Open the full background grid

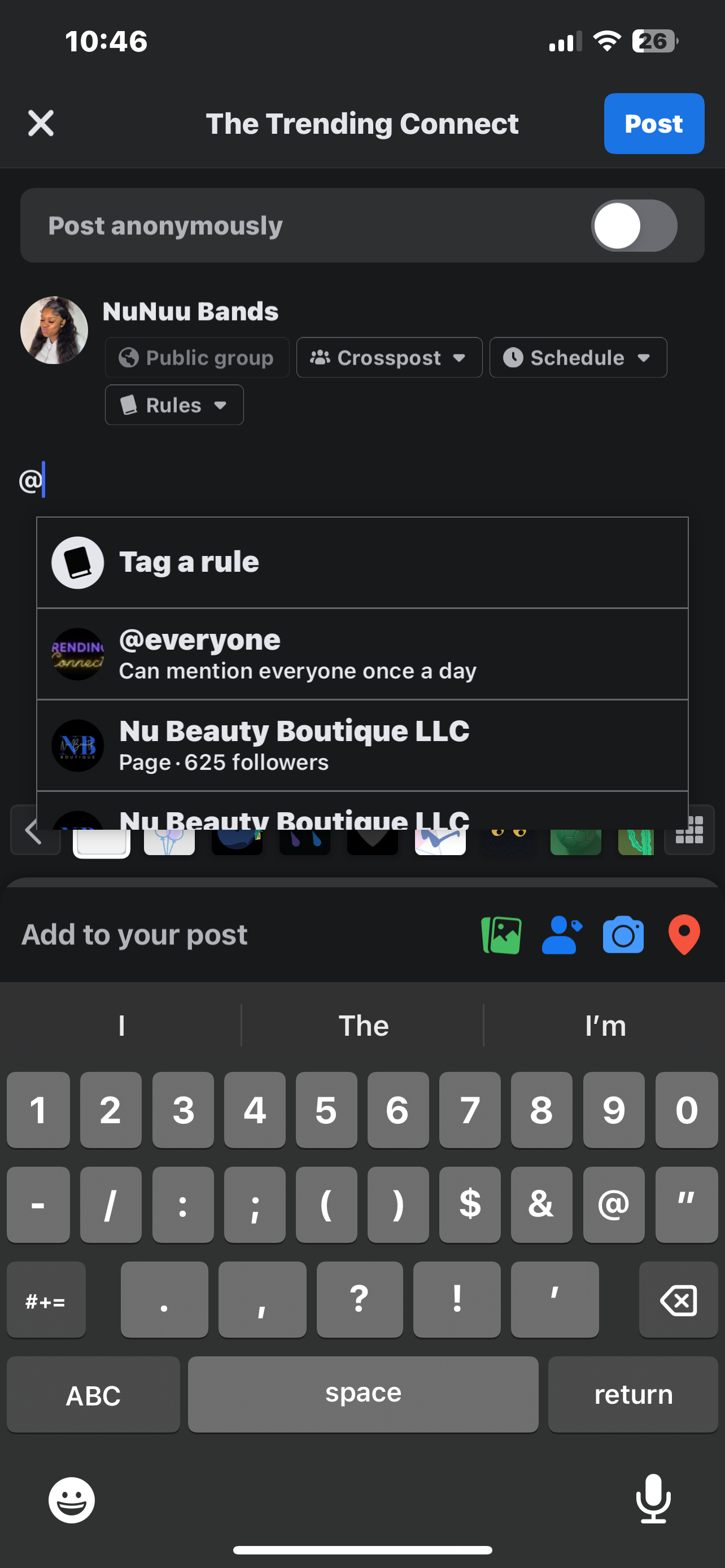coord(689,831)
